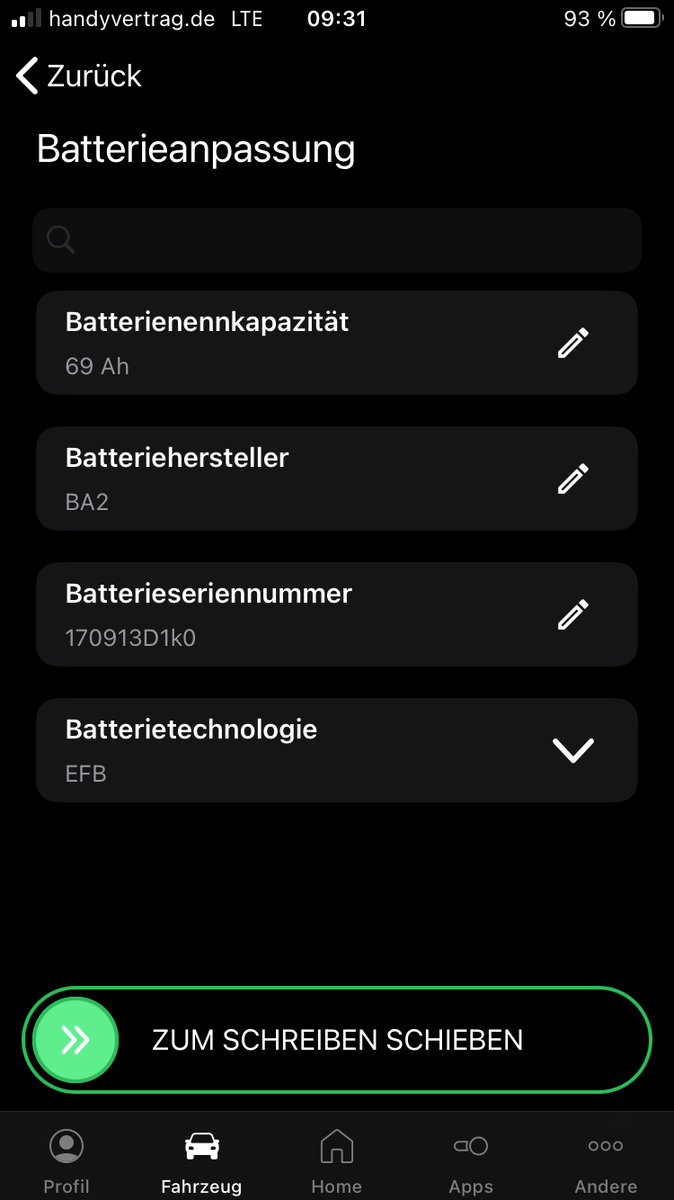The image size is (674, 1200).
Task: Open the Profil tab
Action: tap(67, 1160)
